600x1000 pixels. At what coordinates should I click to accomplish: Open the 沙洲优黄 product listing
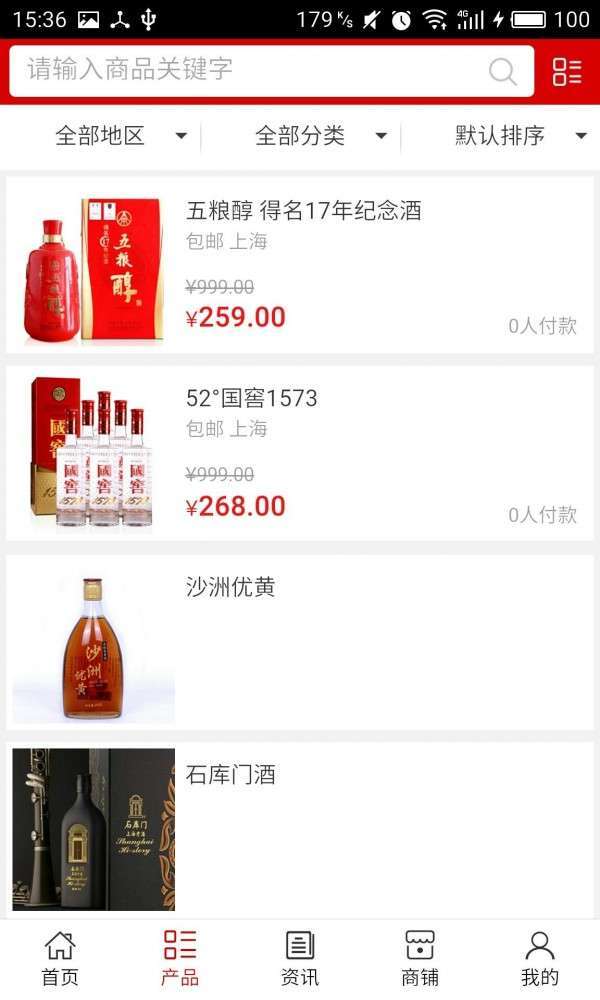point(300,642)
